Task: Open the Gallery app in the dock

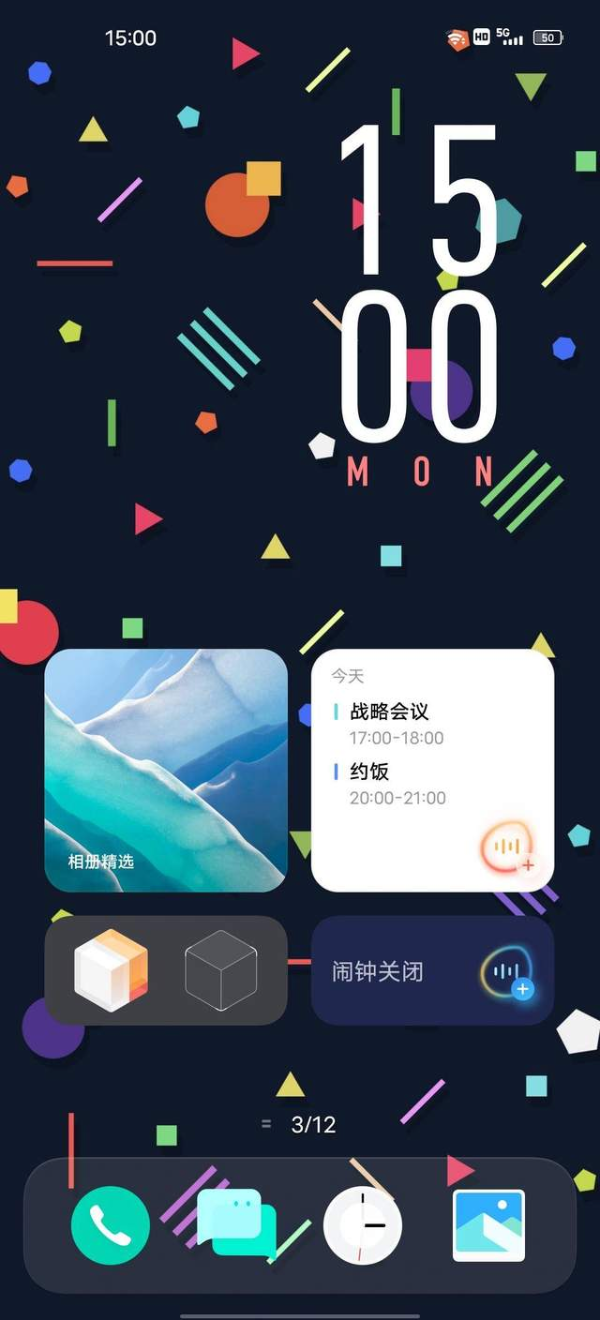Action: coord(488,1225)
